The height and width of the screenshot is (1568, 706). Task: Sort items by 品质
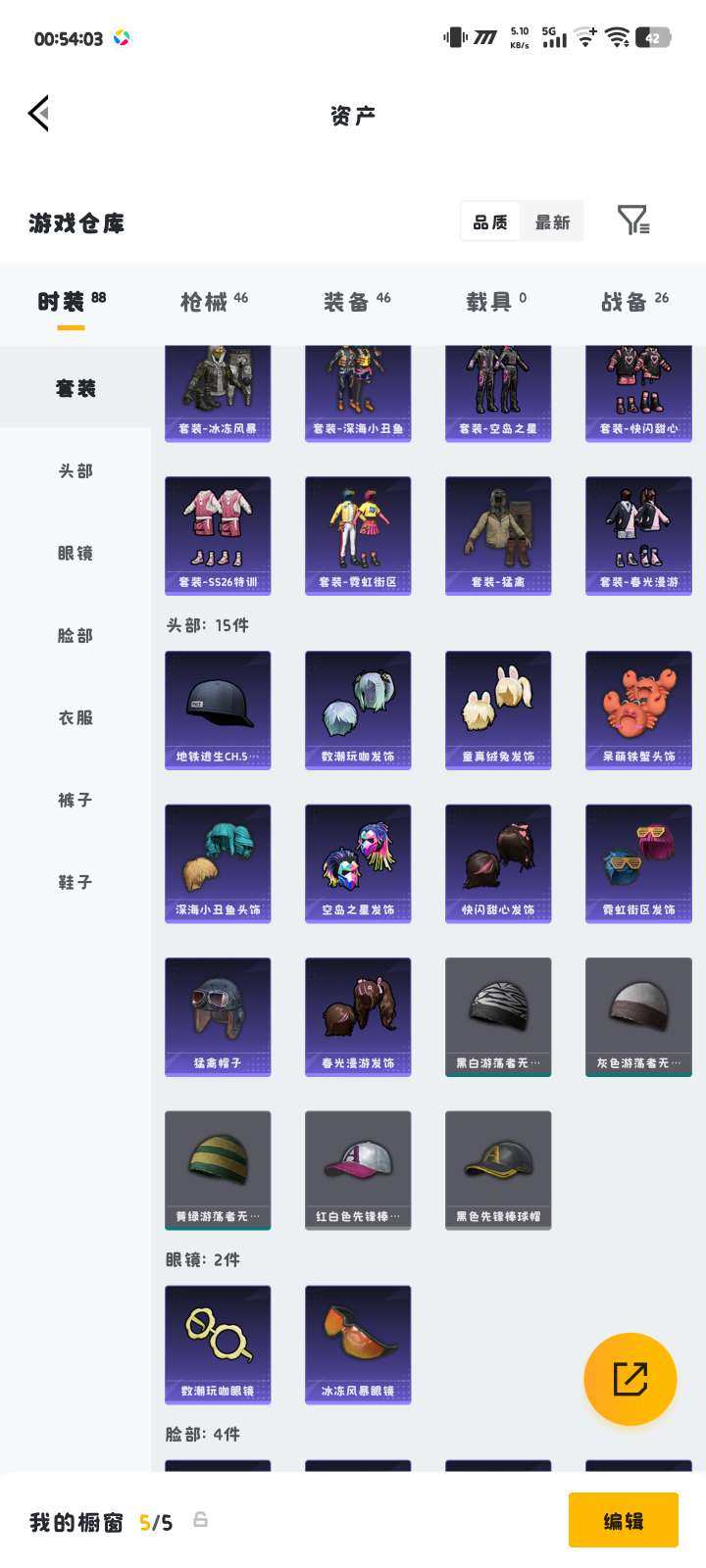tap(490, 221)
